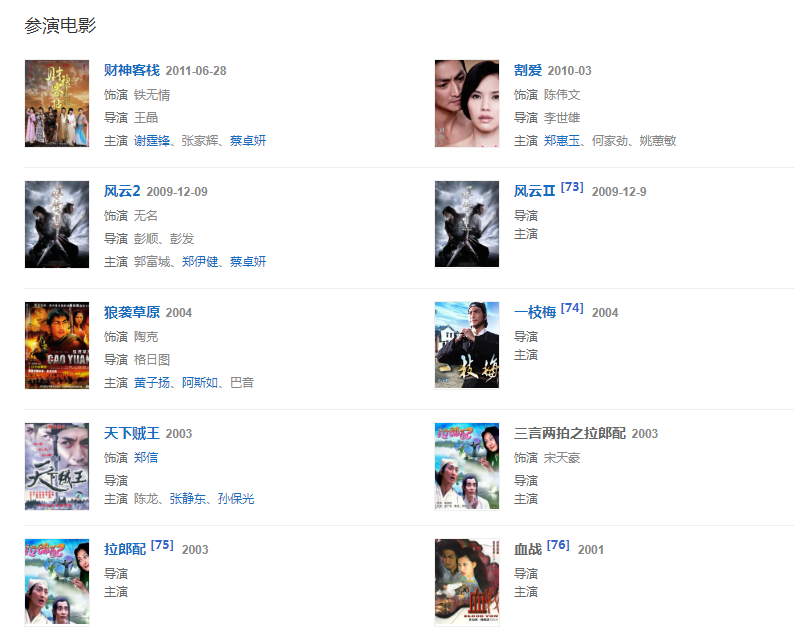Screen dimensions: 794x633
Task: Open the 狼袭草原 movie title link
Action: (131, 312)
